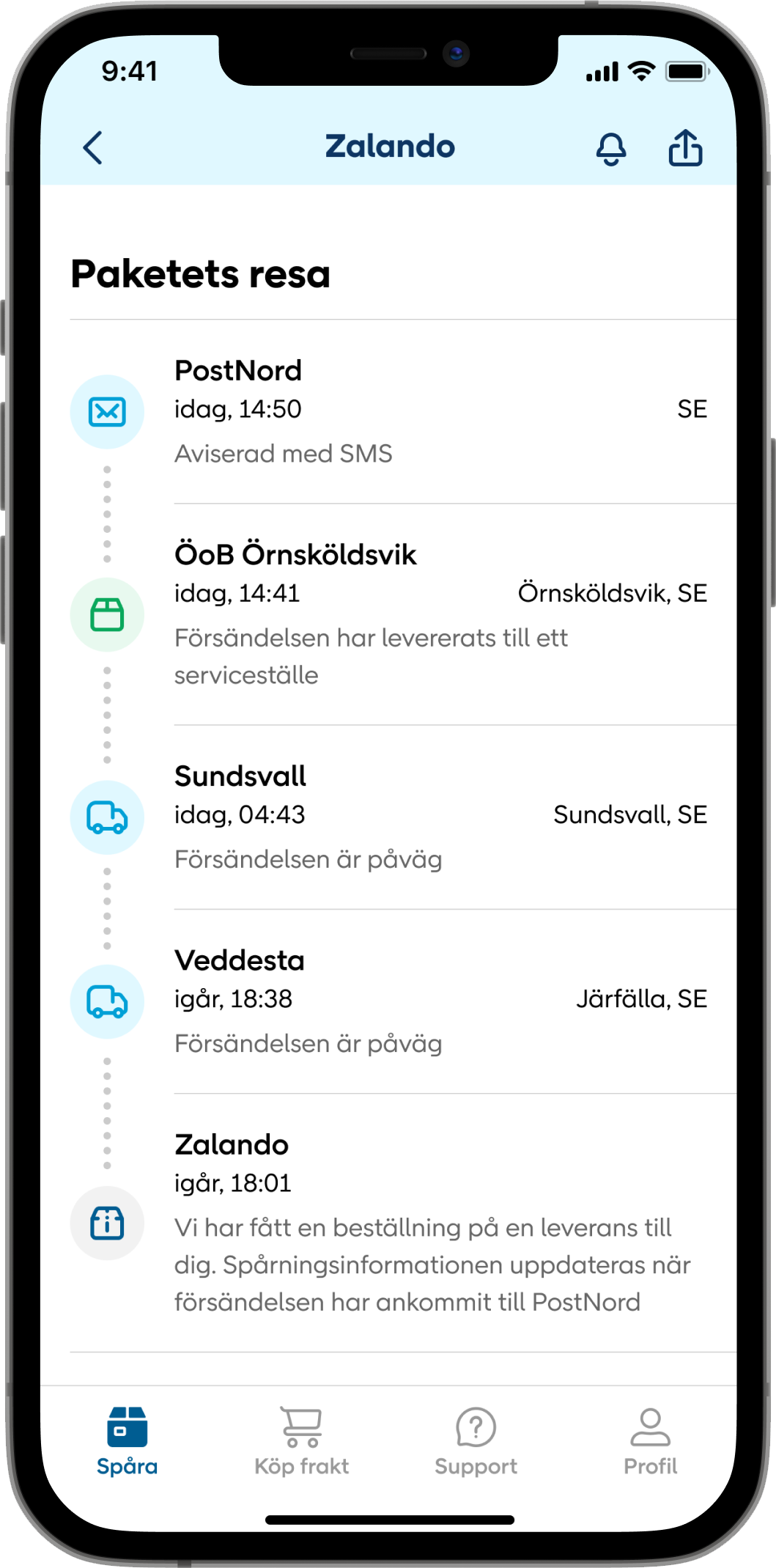Open the Profil tab
The height and width of the screenshot is (1568, 776).
click(650, 1441)
